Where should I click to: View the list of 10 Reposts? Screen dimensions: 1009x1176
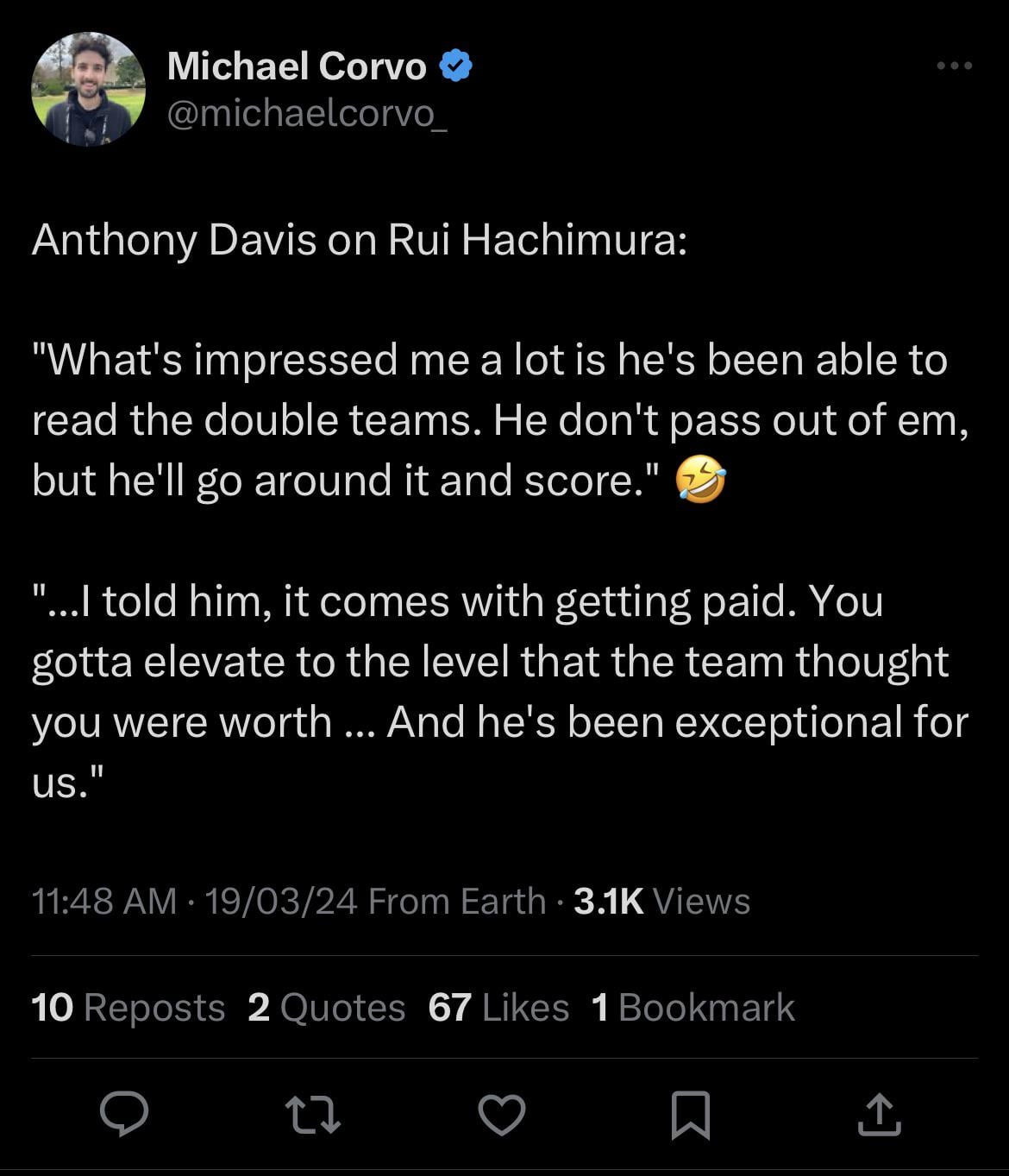coord(128,1008)
